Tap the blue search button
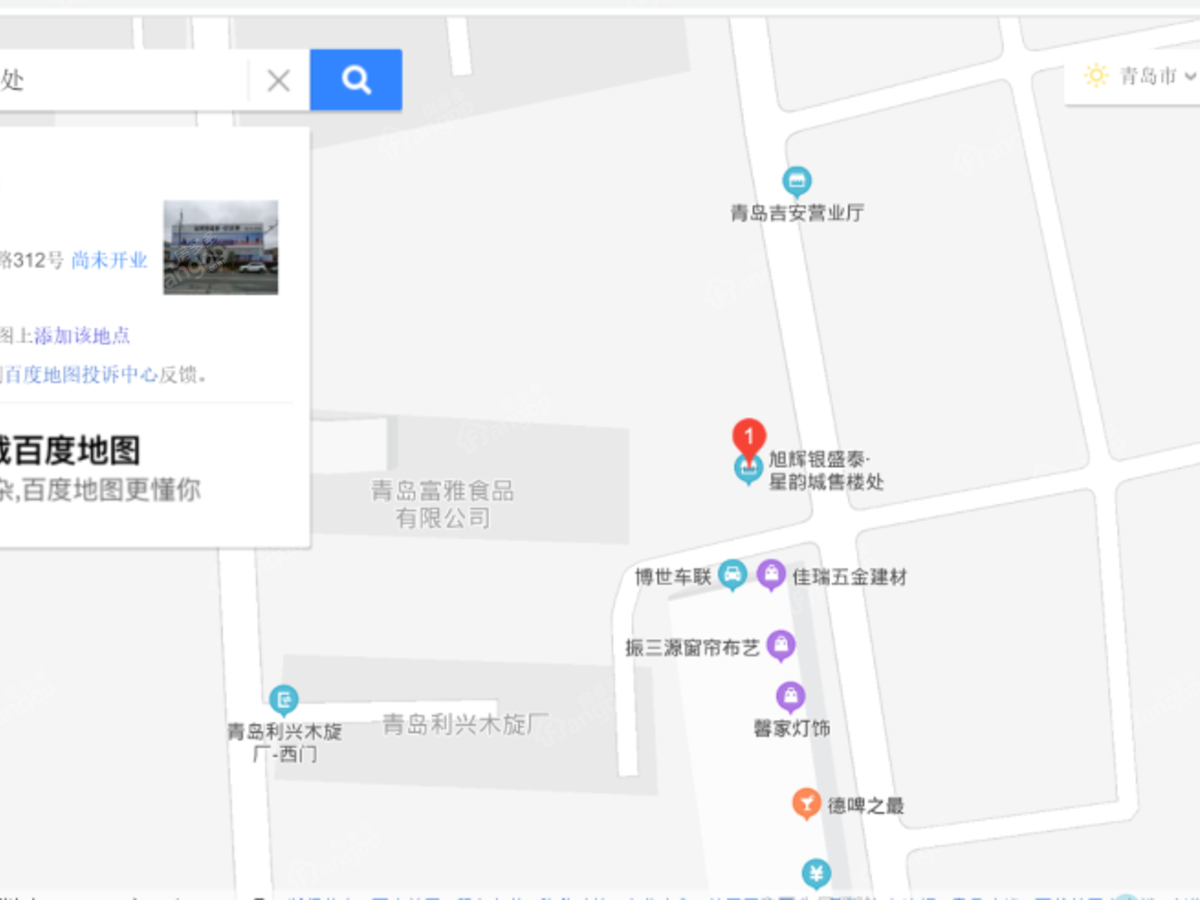 (x=356, y=80)
